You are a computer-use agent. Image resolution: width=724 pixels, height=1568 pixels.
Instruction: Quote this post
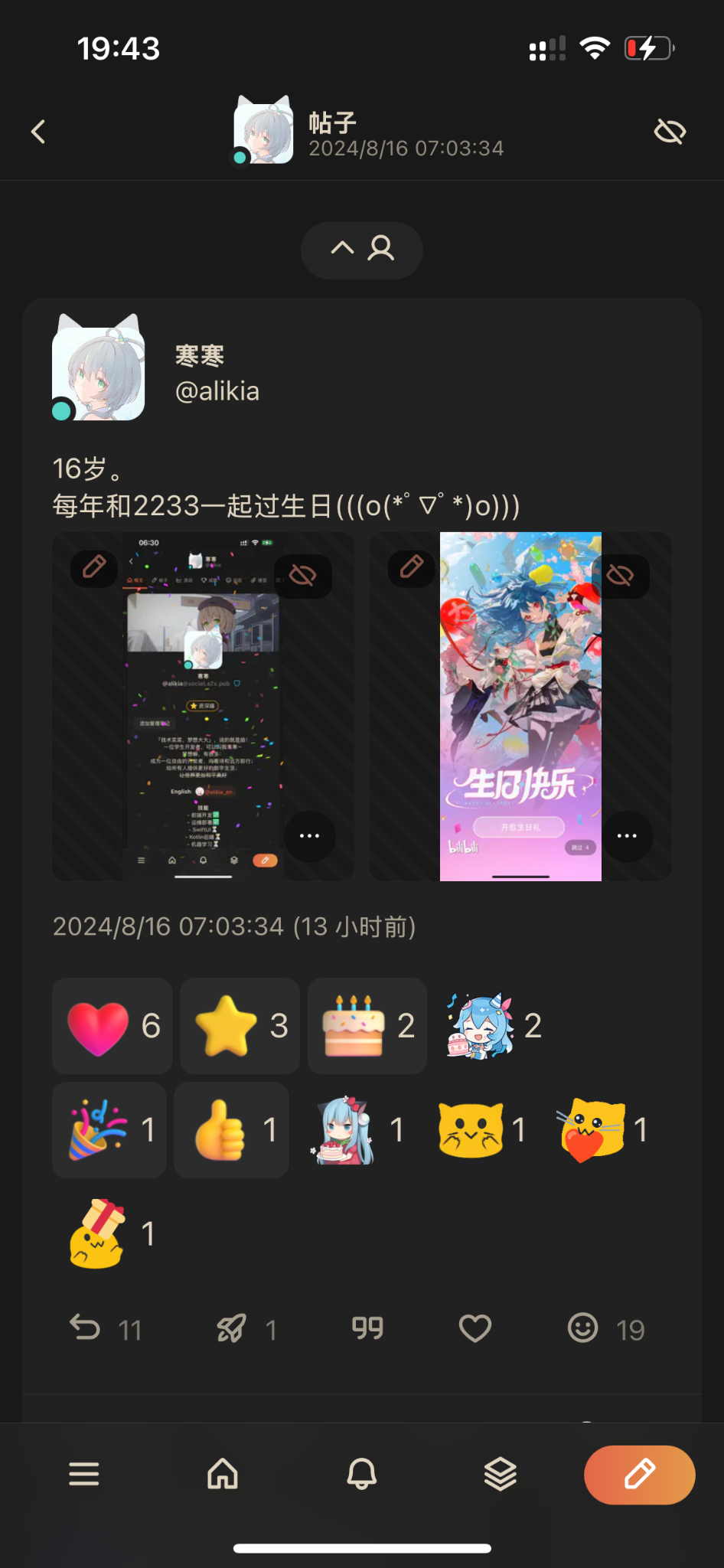pyautogui.click(x=367, y=1328)
